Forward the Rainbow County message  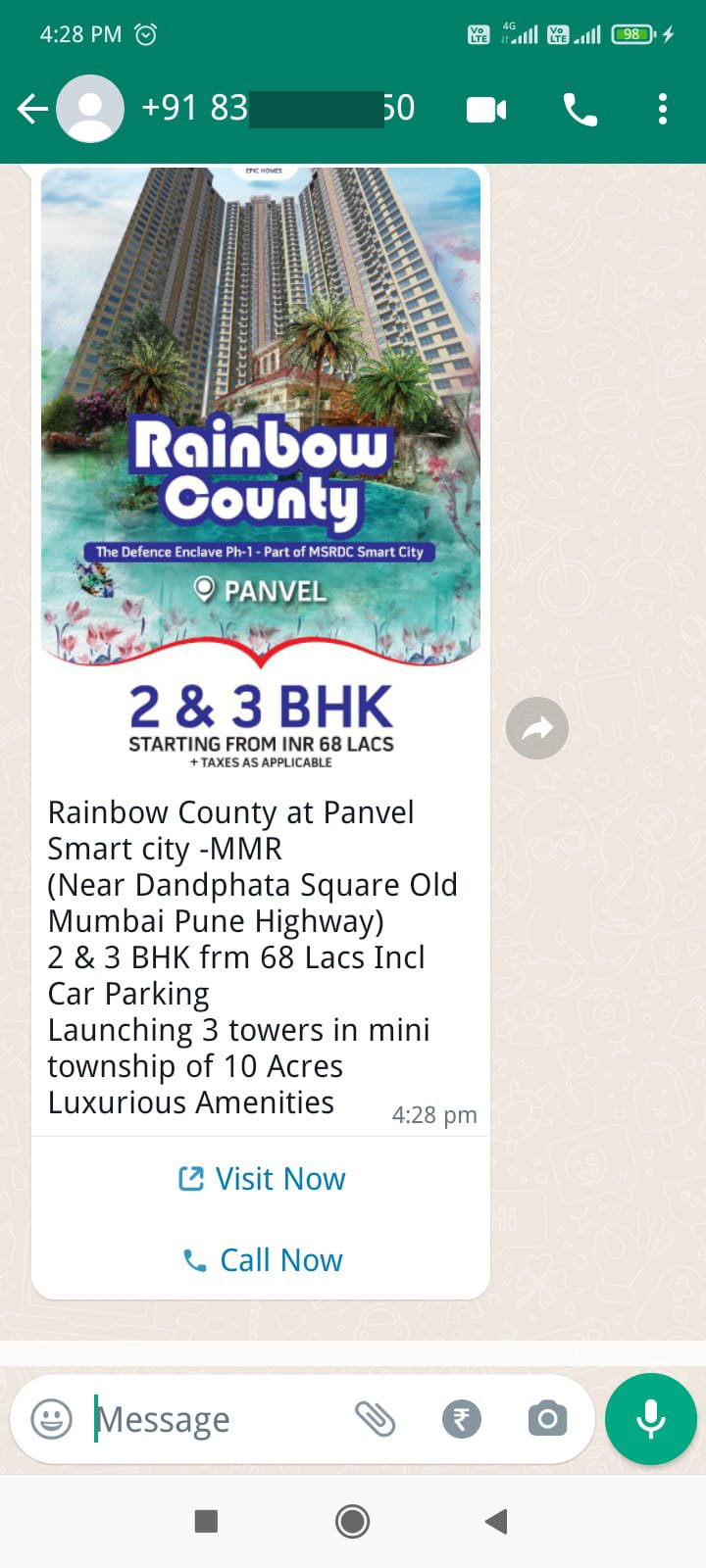pos(537,728)
